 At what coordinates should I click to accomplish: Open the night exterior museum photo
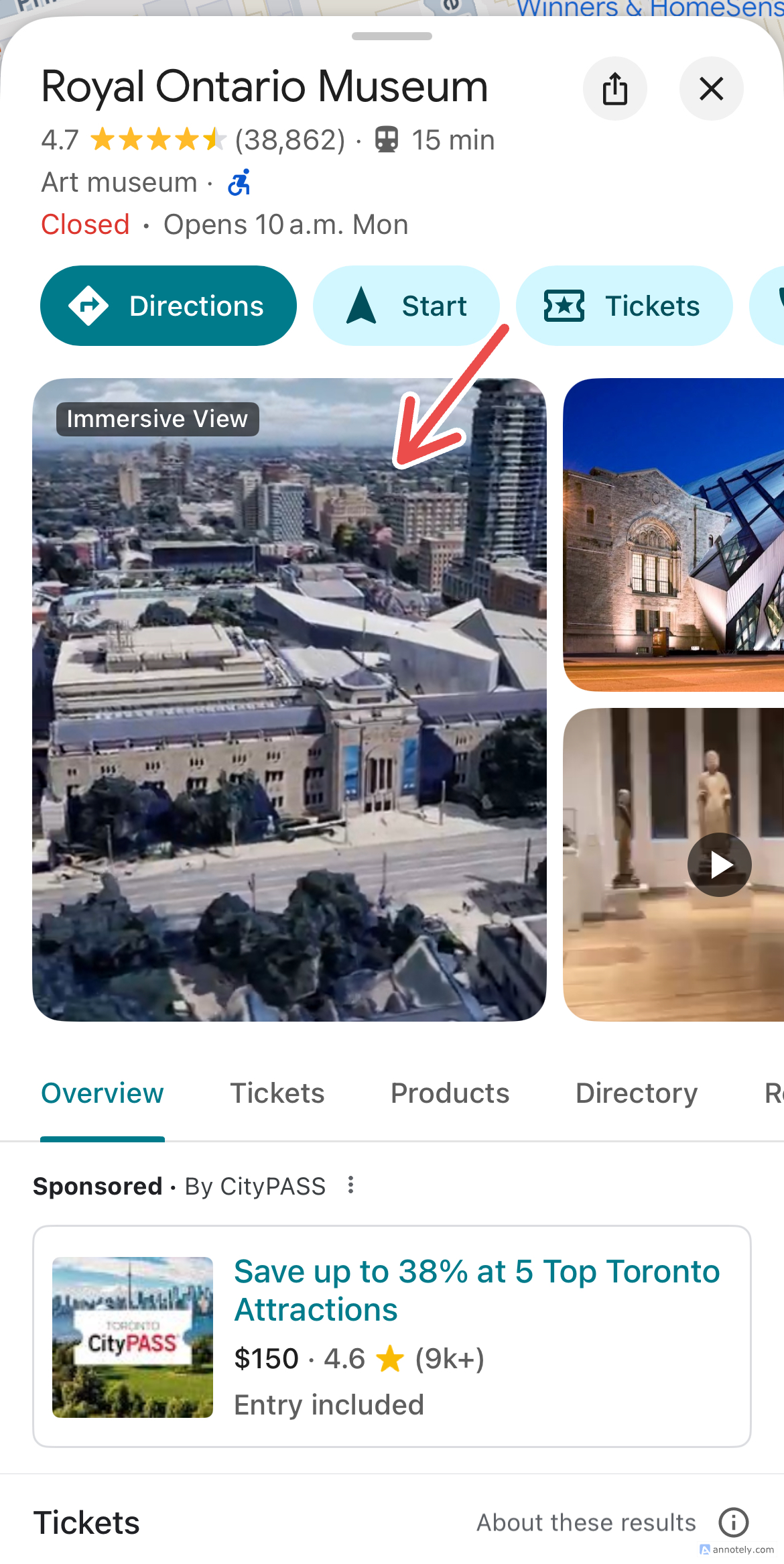point(673,535)
